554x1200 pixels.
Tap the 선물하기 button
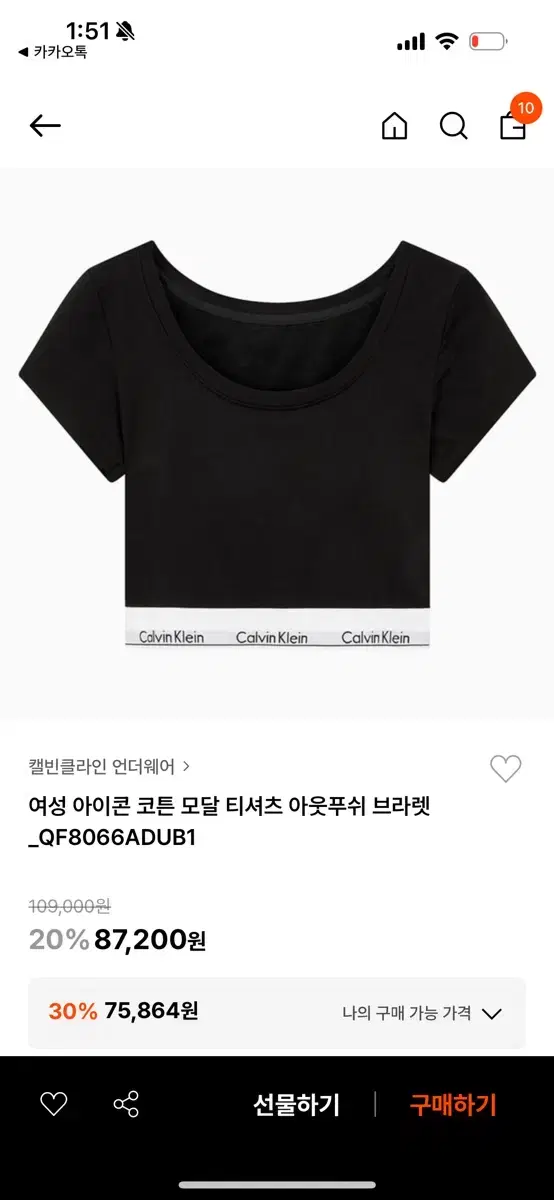coord(296,1105)
